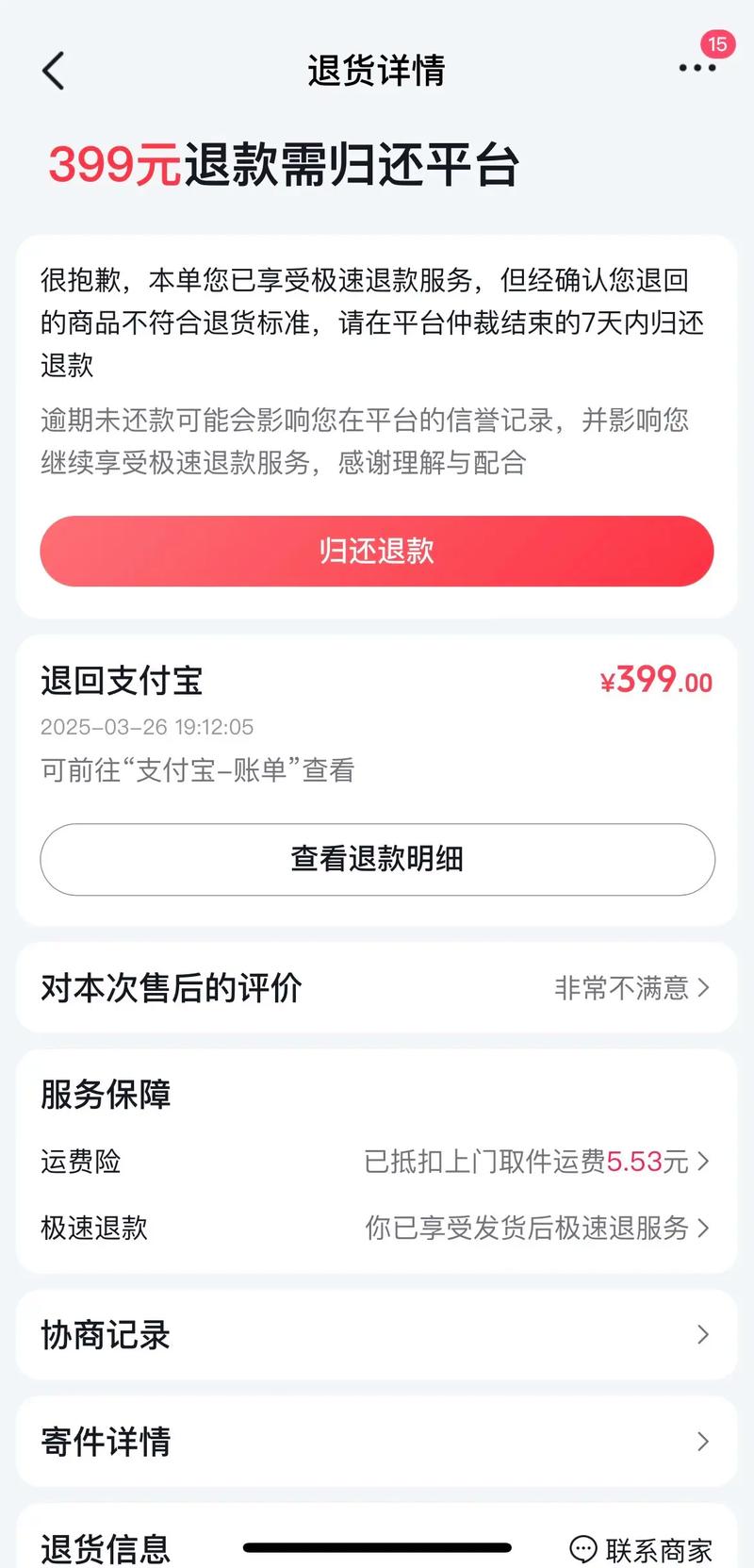Image resolution: width=754 pixels, height=1568 pixels.
Task: Open 对本次售后的评价 rating row
Action: click(x=377, y=988)
